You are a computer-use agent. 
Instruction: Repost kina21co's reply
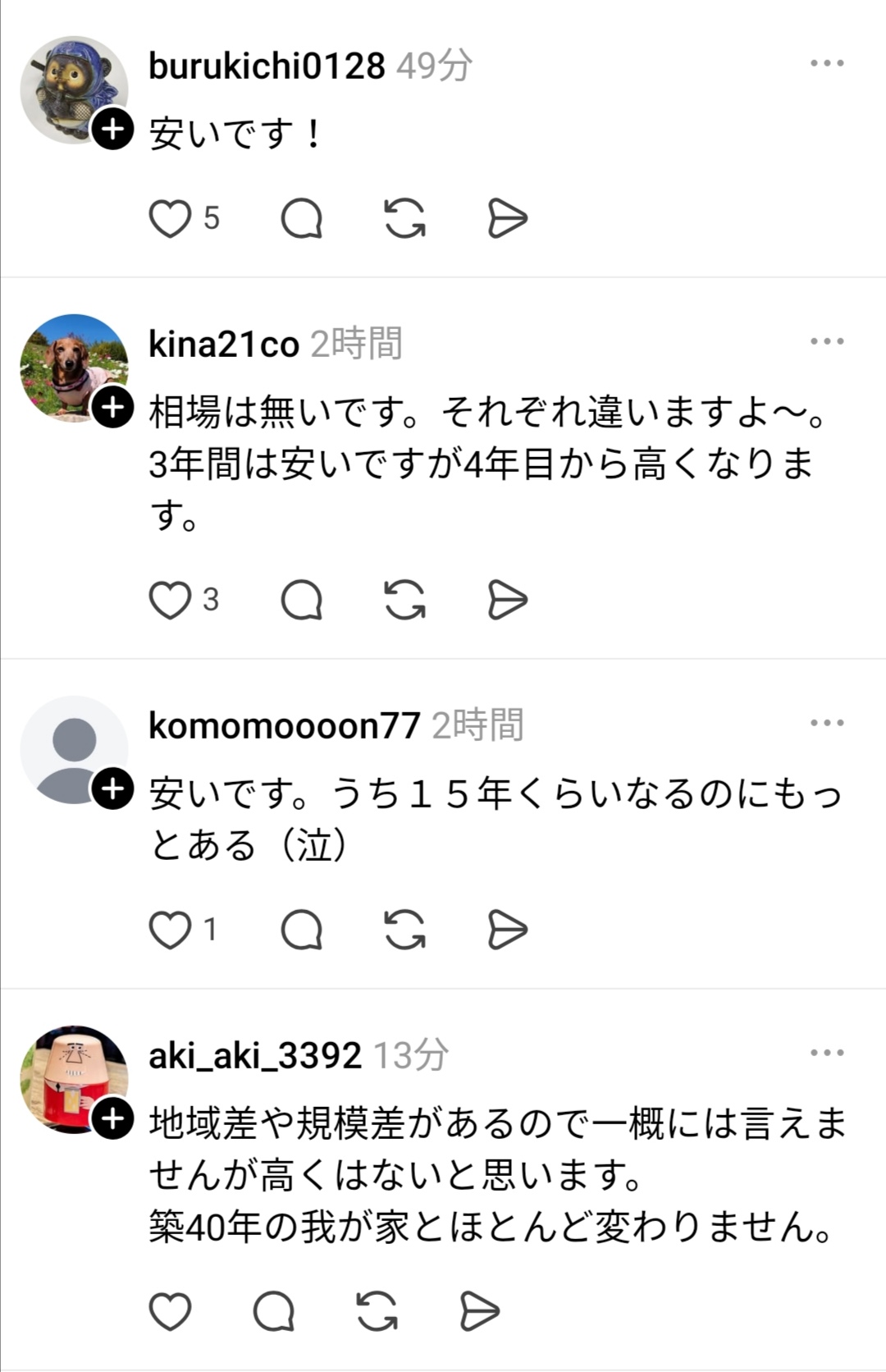point(404,600)
